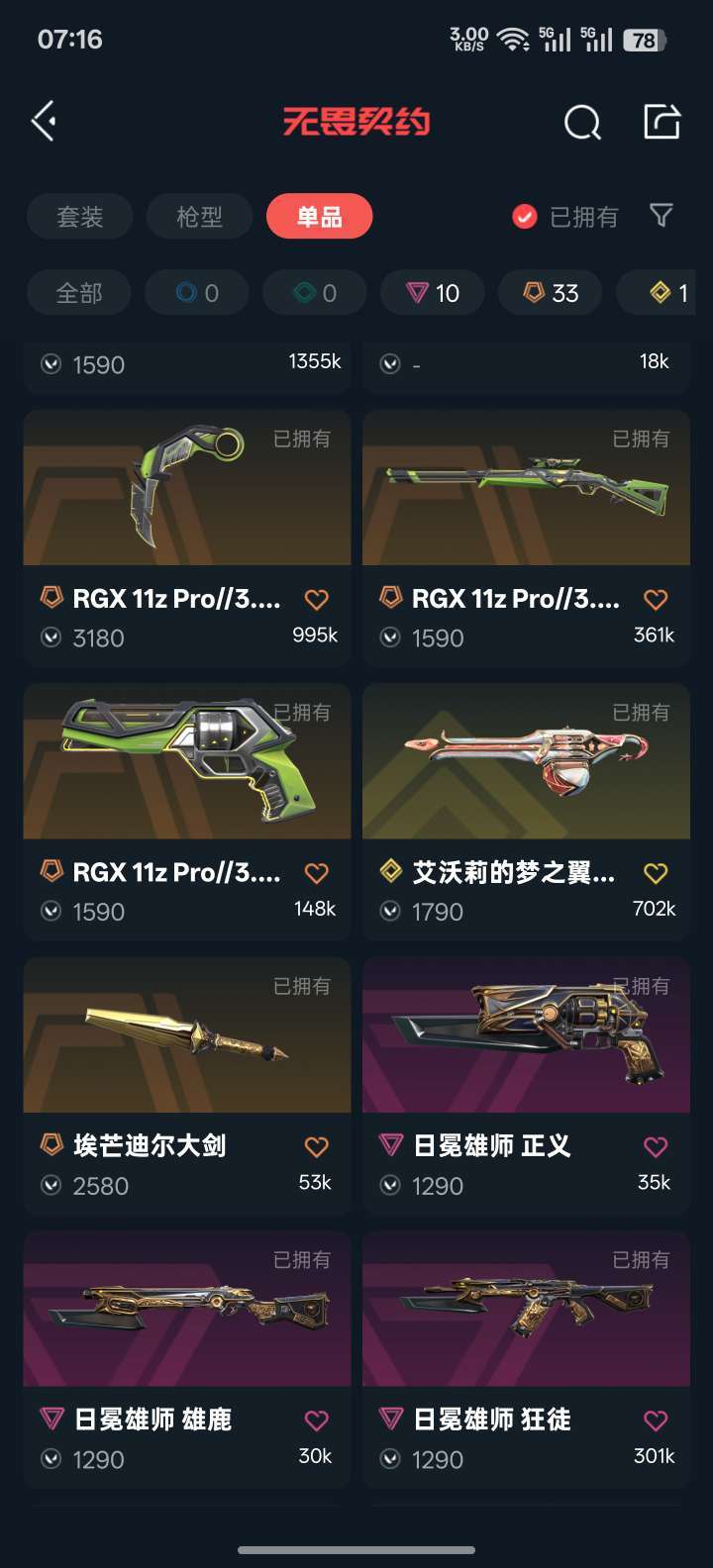The image size is (713, 1568).
Task: Tap the share icon in the header
Action: 662,122
